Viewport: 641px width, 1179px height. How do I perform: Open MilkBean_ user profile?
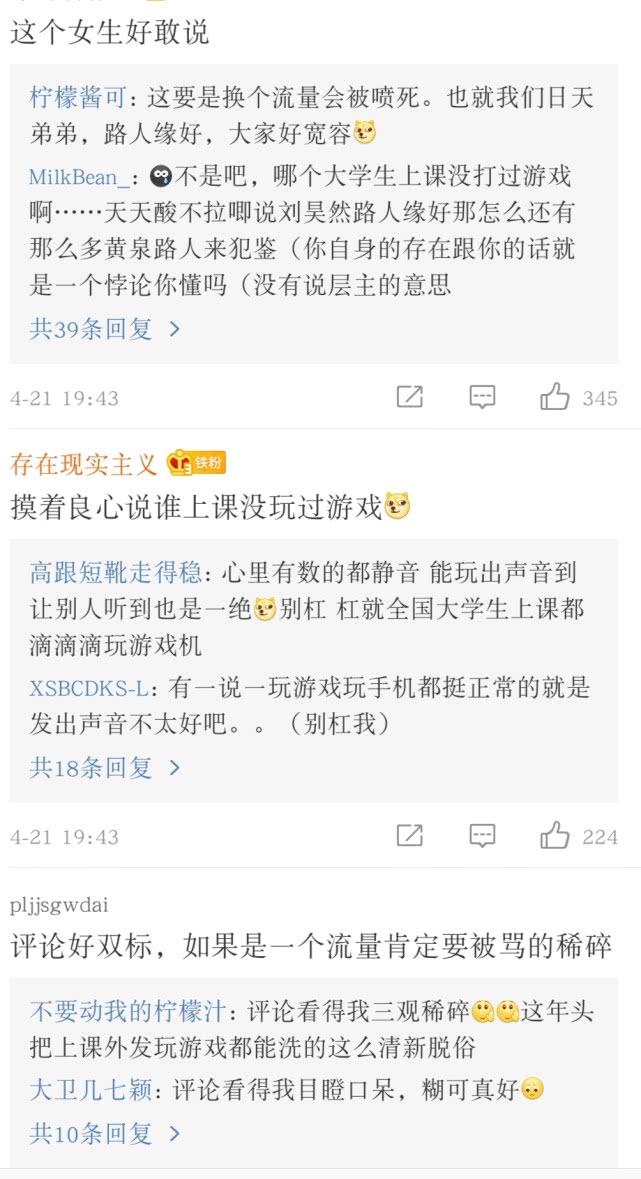click(x=79, y=177)
